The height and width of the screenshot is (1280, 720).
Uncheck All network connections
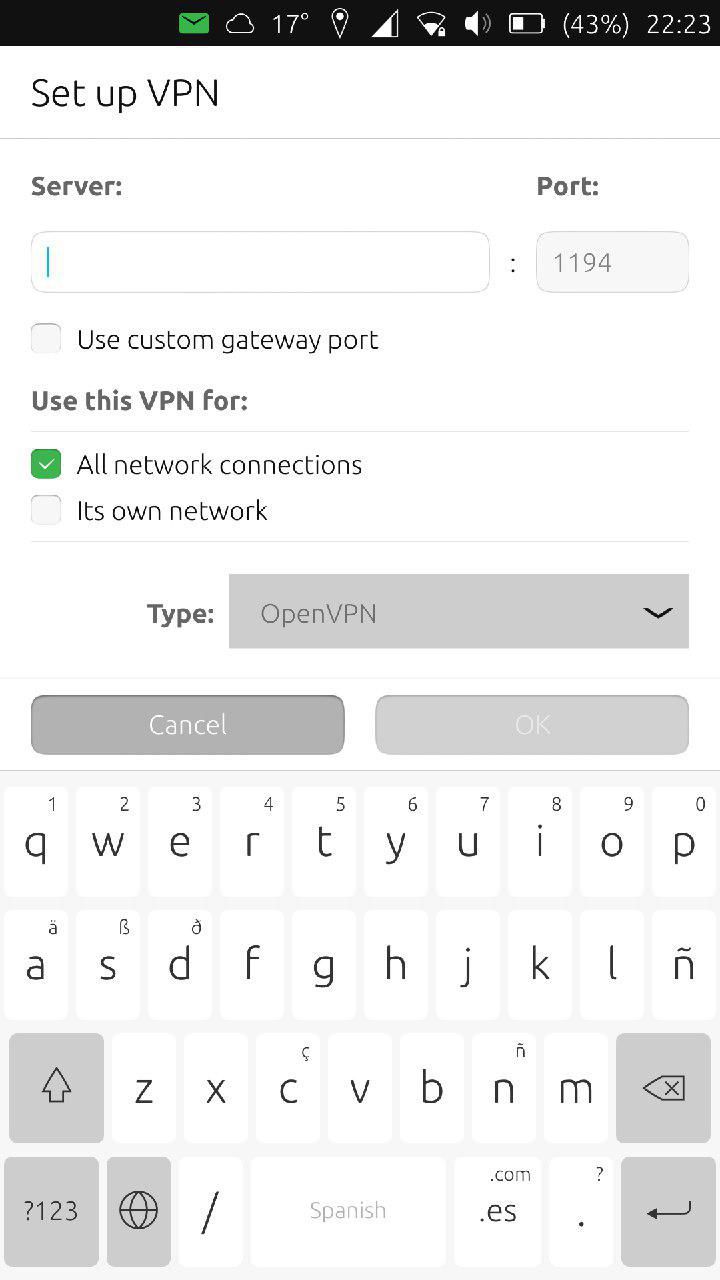pos(46,464)
